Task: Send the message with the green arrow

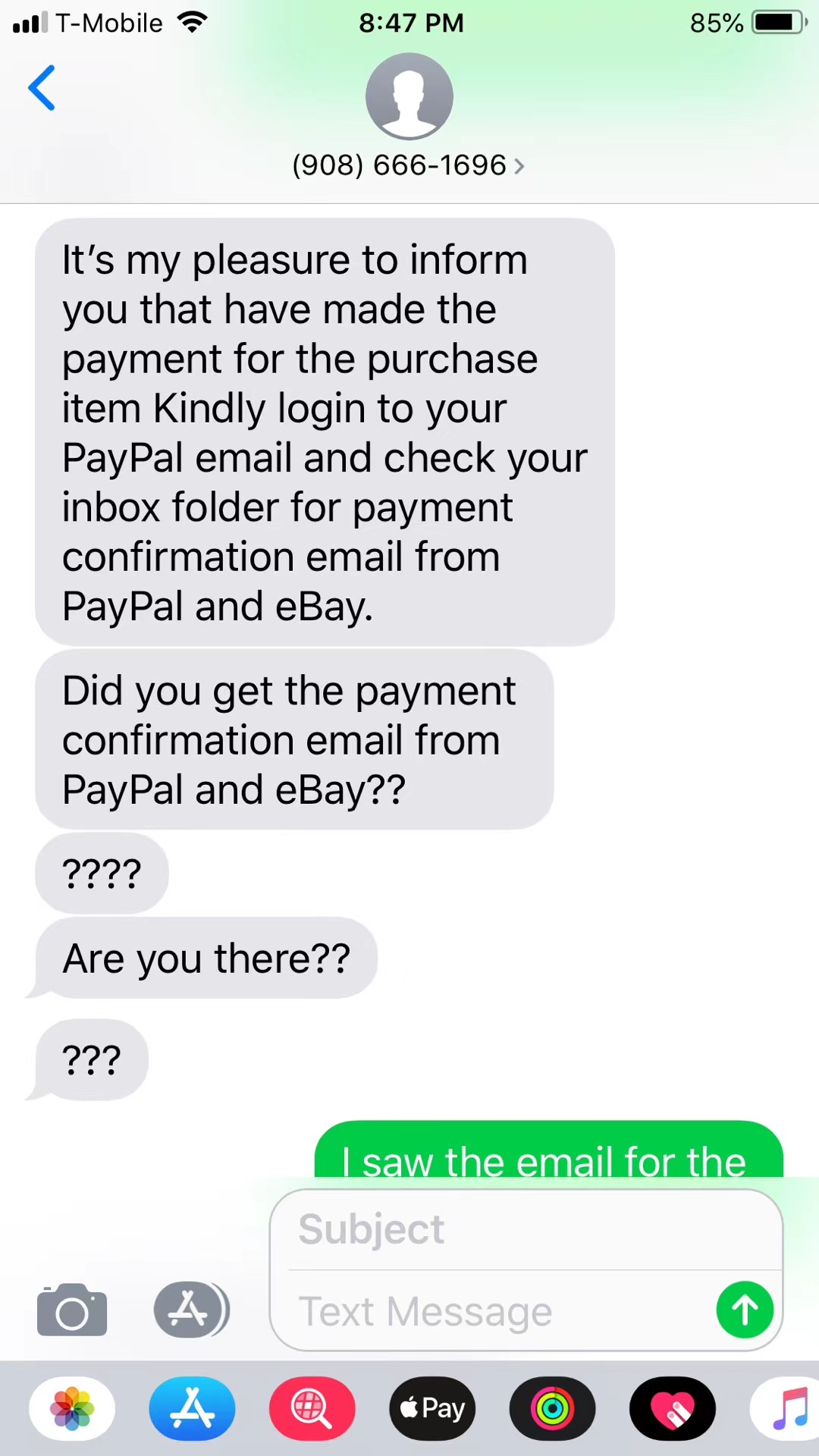Action: (745, 1310)
